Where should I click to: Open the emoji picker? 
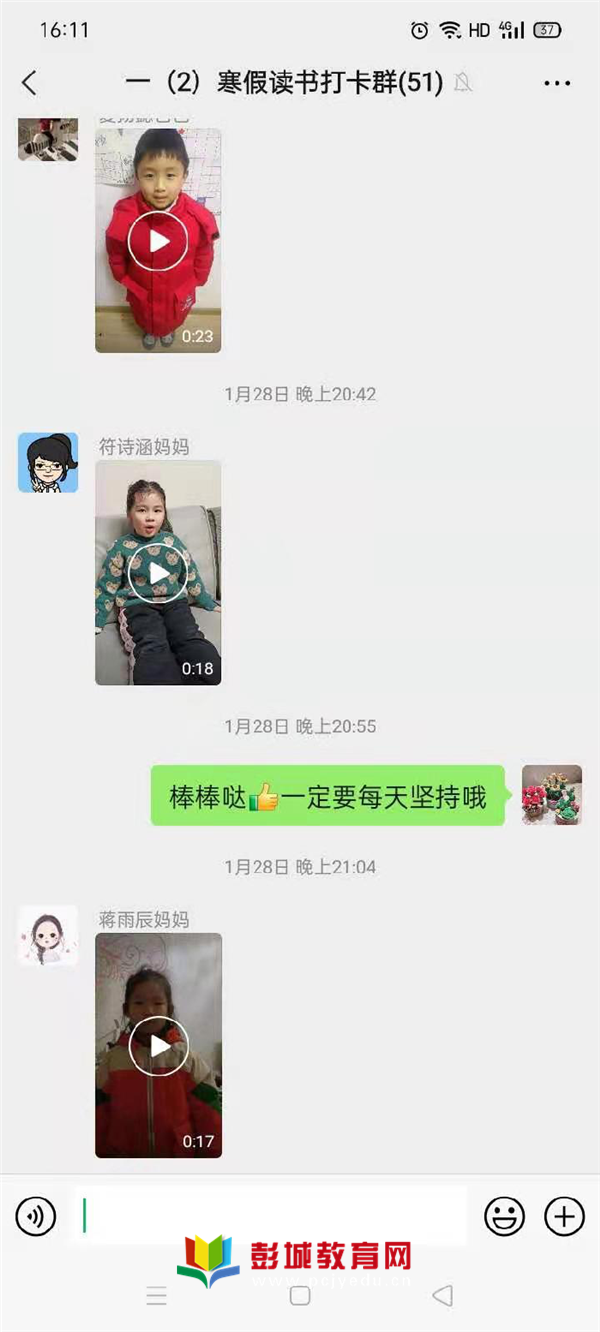click(x=505, y=1216)
